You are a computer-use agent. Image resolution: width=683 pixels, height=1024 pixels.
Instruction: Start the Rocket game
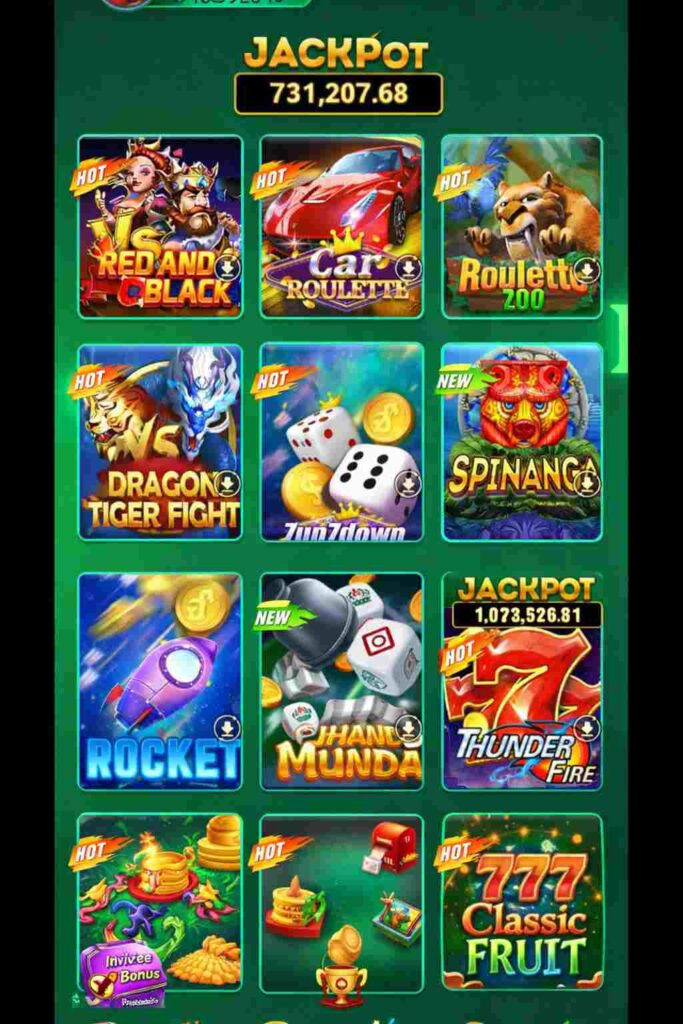(160, 681)
